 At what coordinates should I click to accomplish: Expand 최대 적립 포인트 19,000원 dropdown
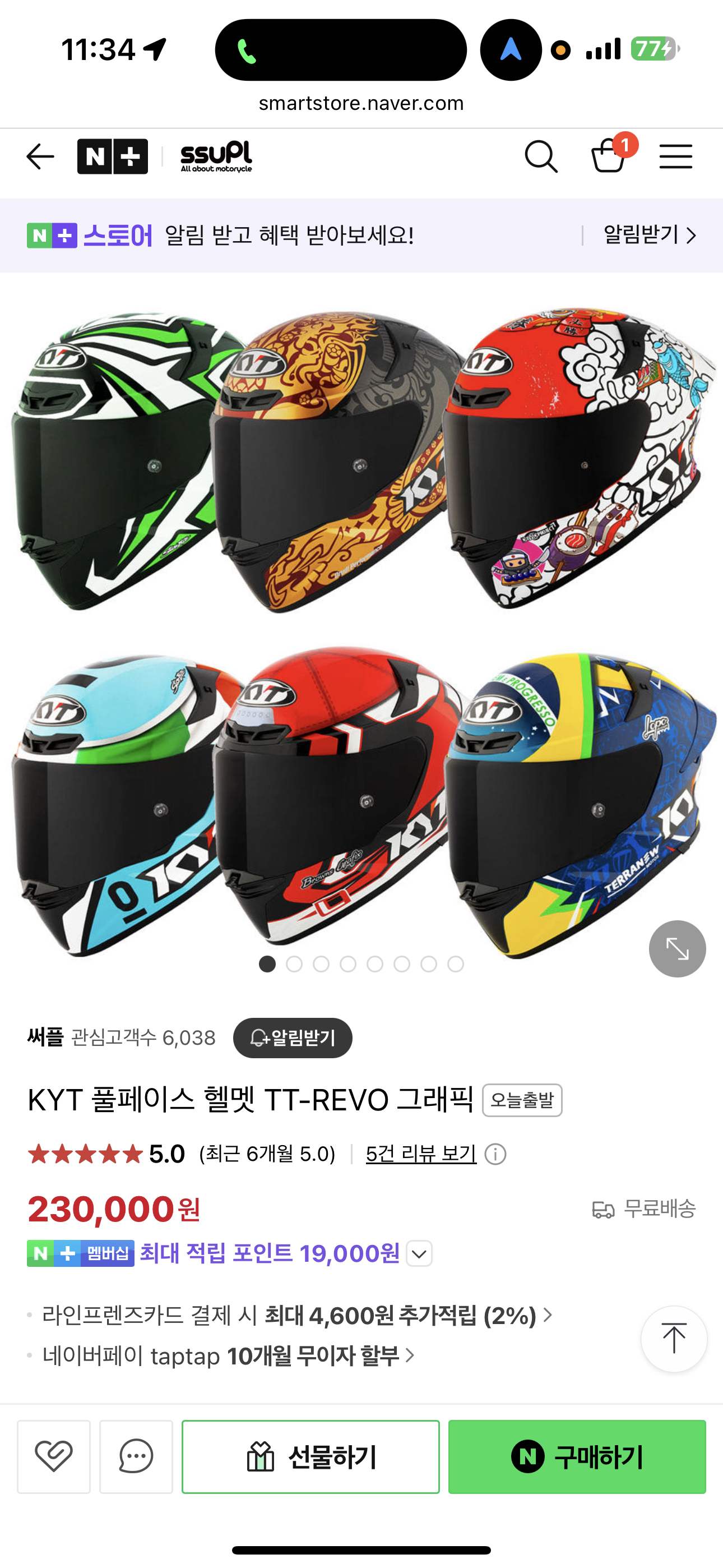pos(419,1254)
